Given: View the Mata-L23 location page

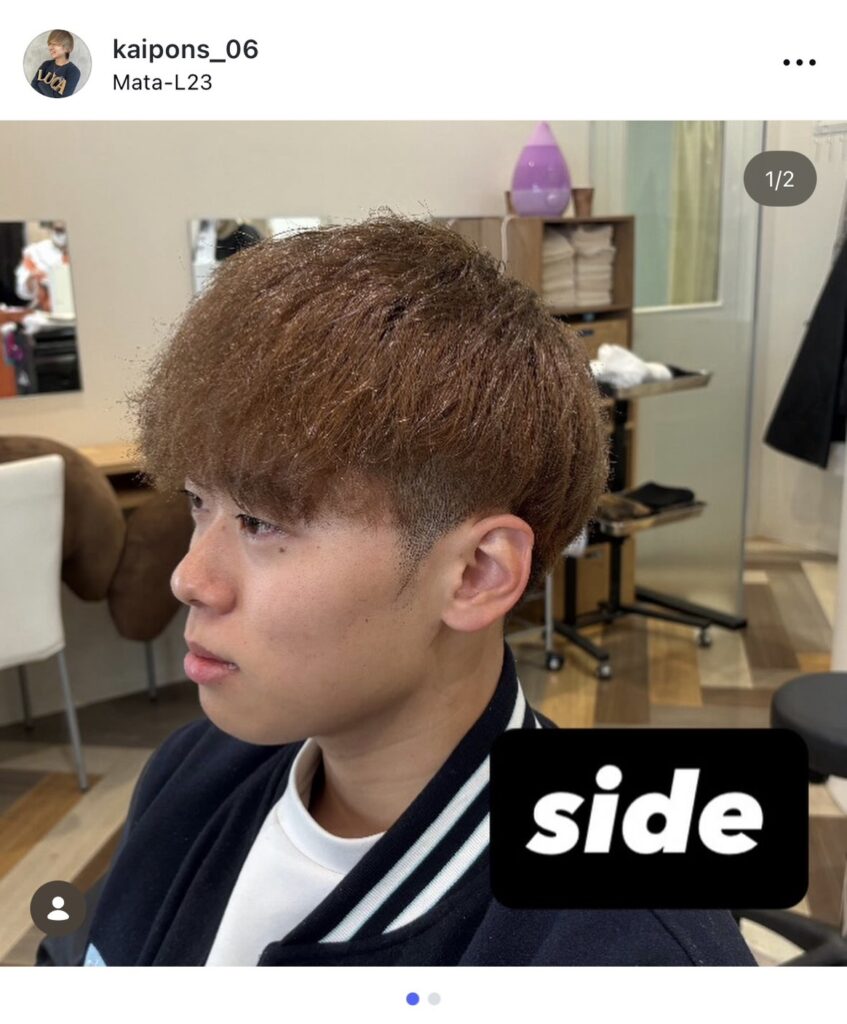Looking at the screenshot, I should [162, 82].
